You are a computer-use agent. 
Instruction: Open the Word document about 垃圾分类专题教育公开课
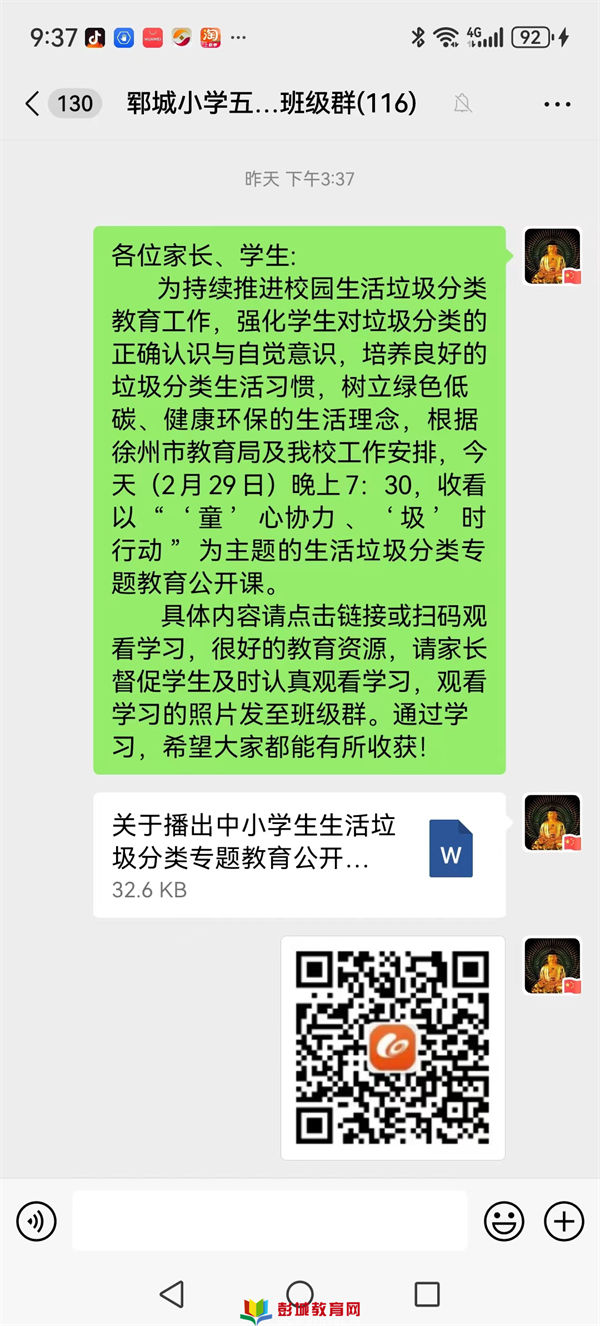click(299, 855)
